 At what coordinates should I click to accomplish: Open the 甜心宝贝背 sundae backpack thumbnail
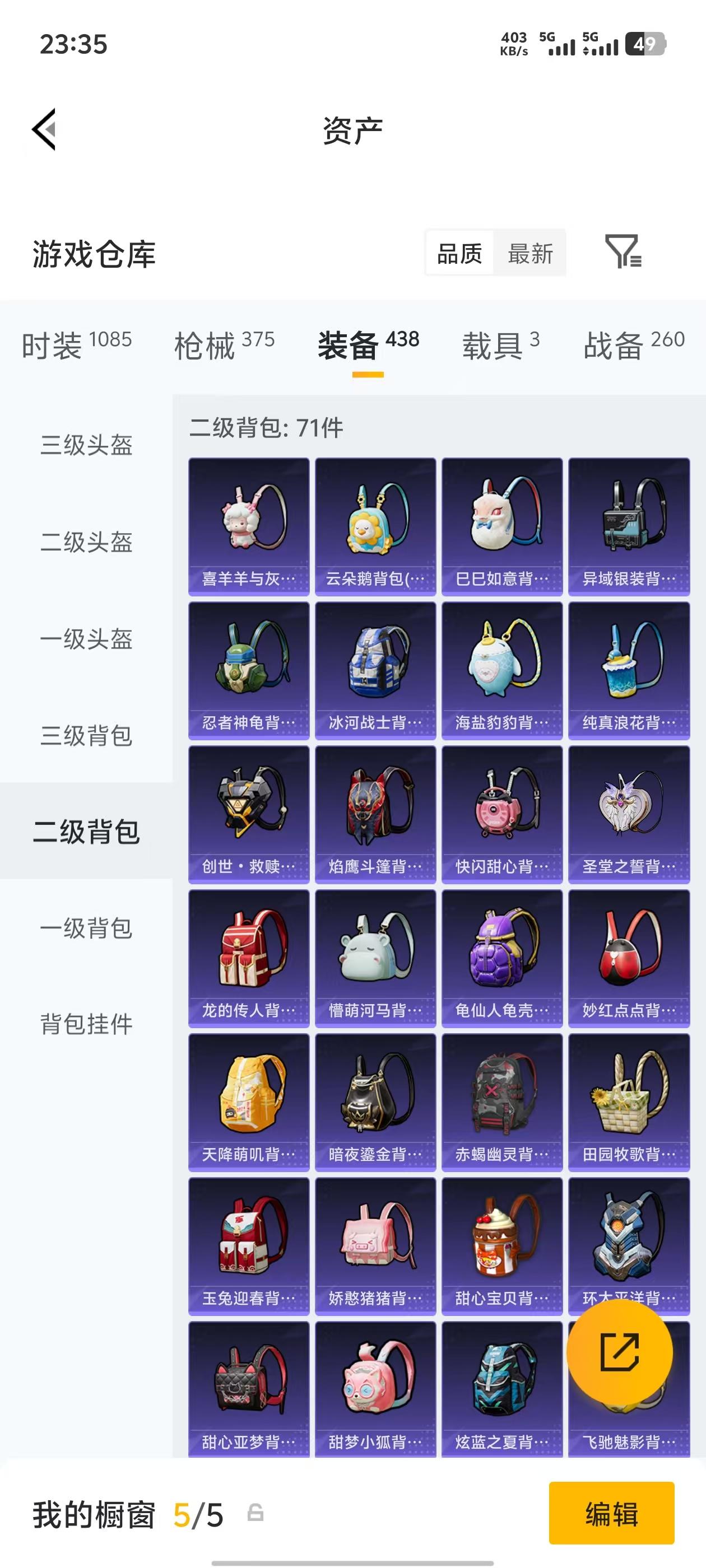[502, 1242]
